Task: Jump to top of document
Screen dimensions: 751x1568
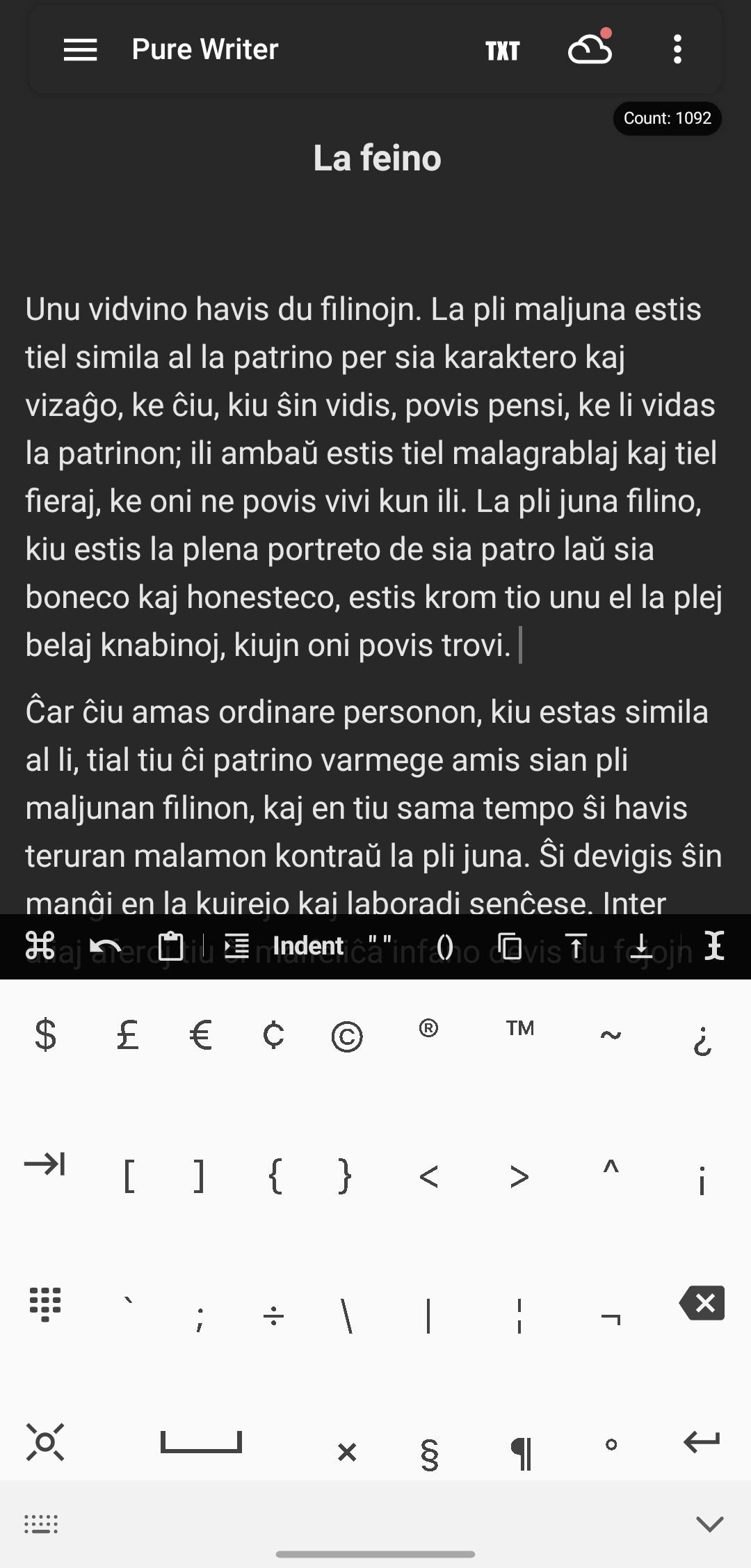Action: click(576, 947)
